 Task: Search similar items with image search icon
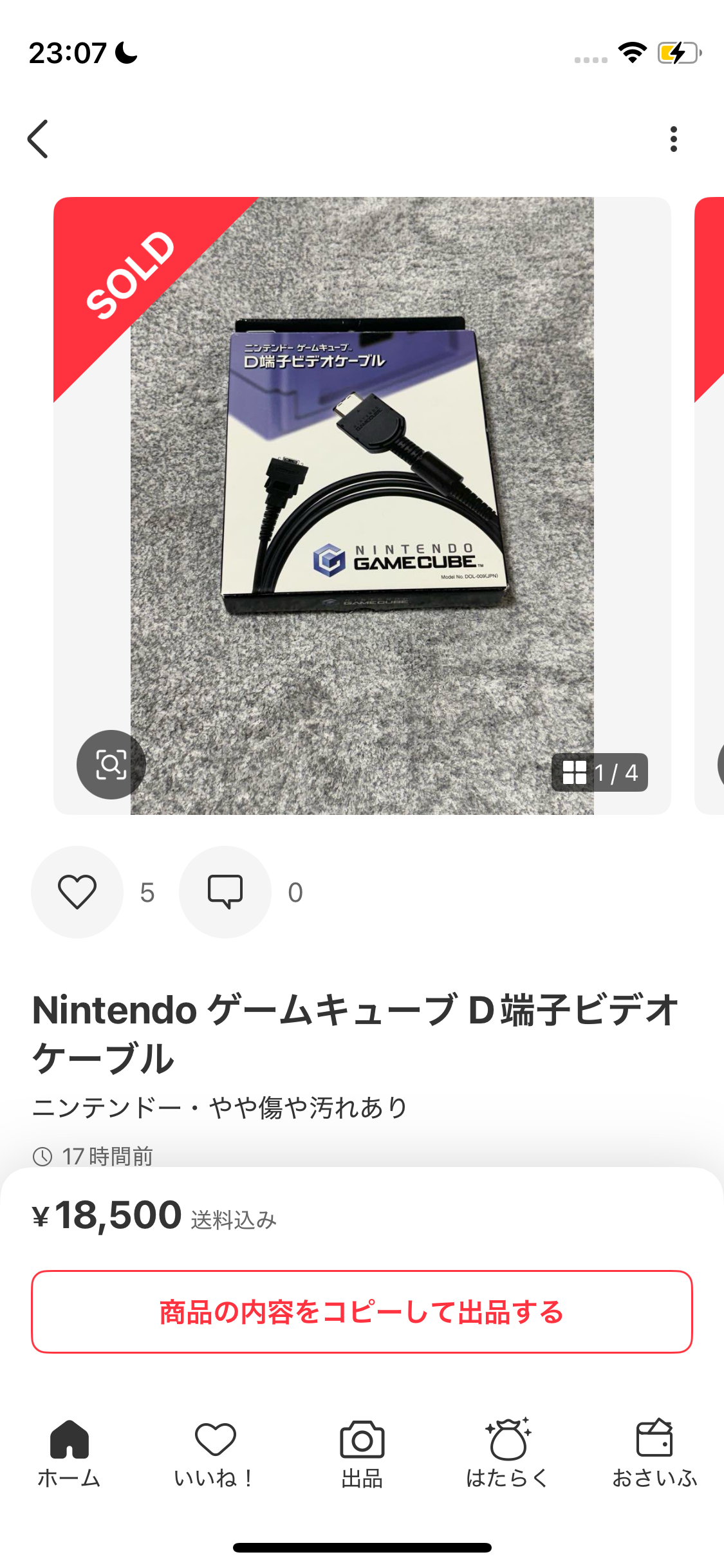pyautogui.click(x=111, y=765)
